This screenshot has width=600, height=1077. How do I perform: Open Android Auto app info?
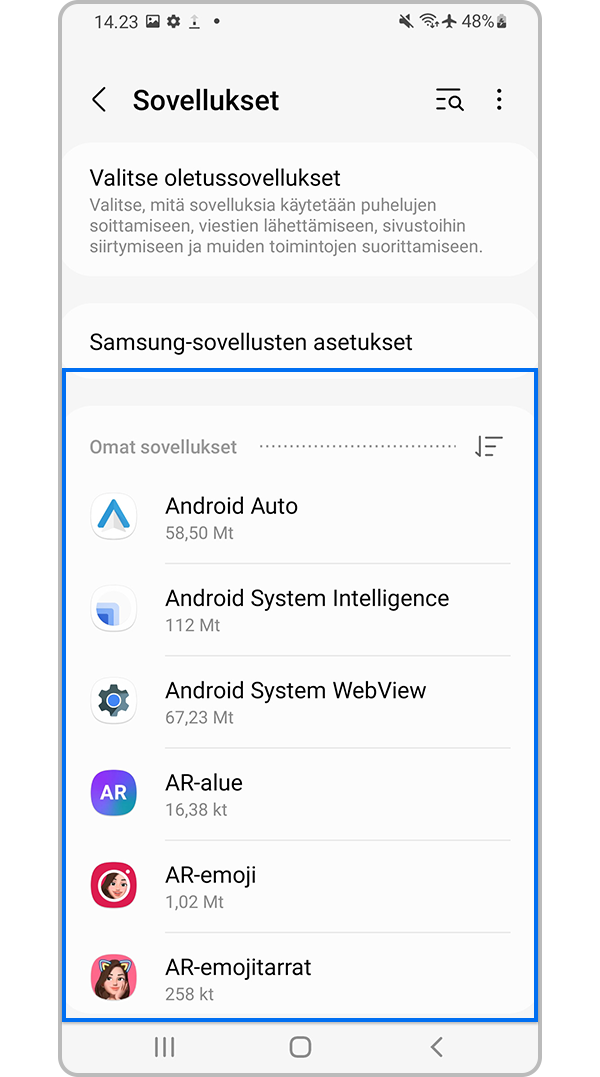coord(300,517)
